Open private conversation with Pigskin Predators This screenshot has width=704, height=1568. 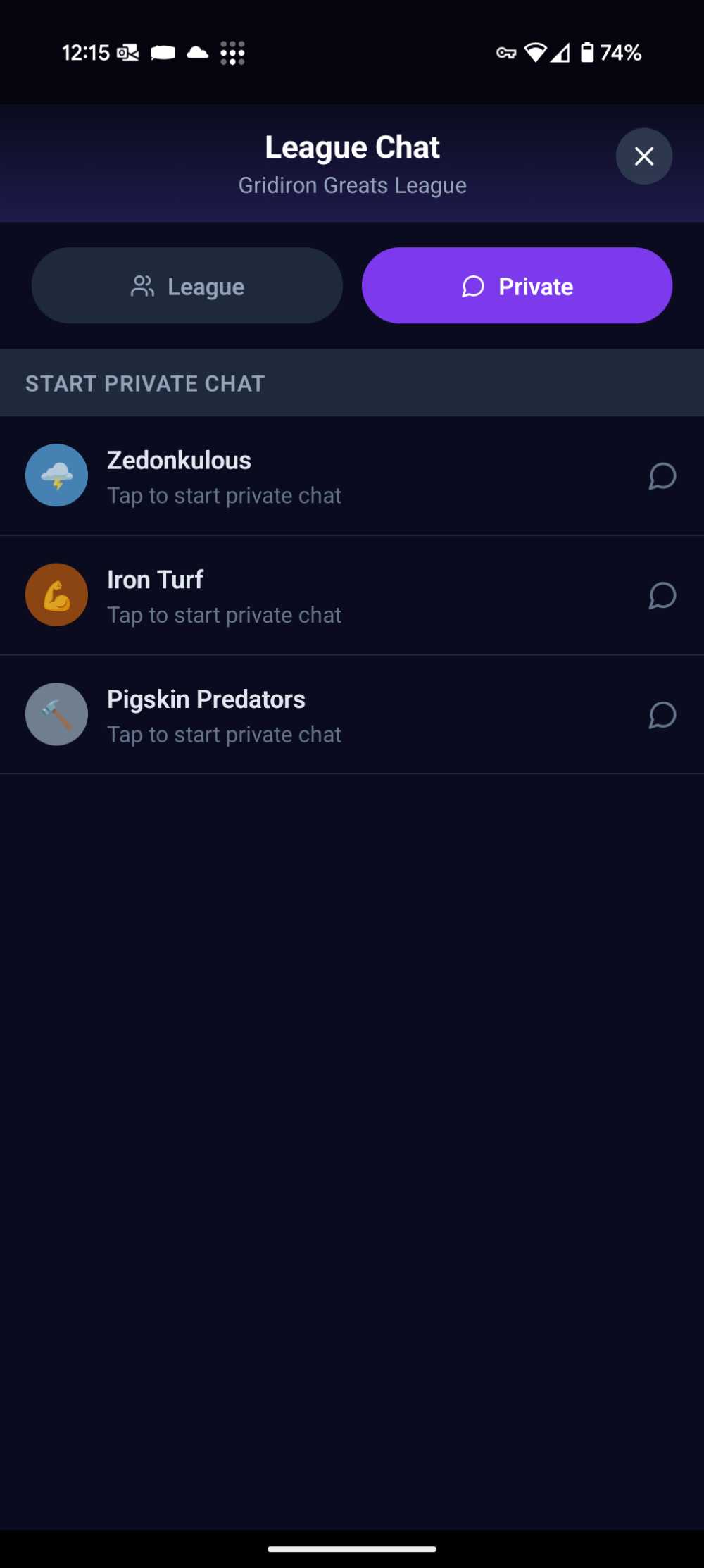282,714
